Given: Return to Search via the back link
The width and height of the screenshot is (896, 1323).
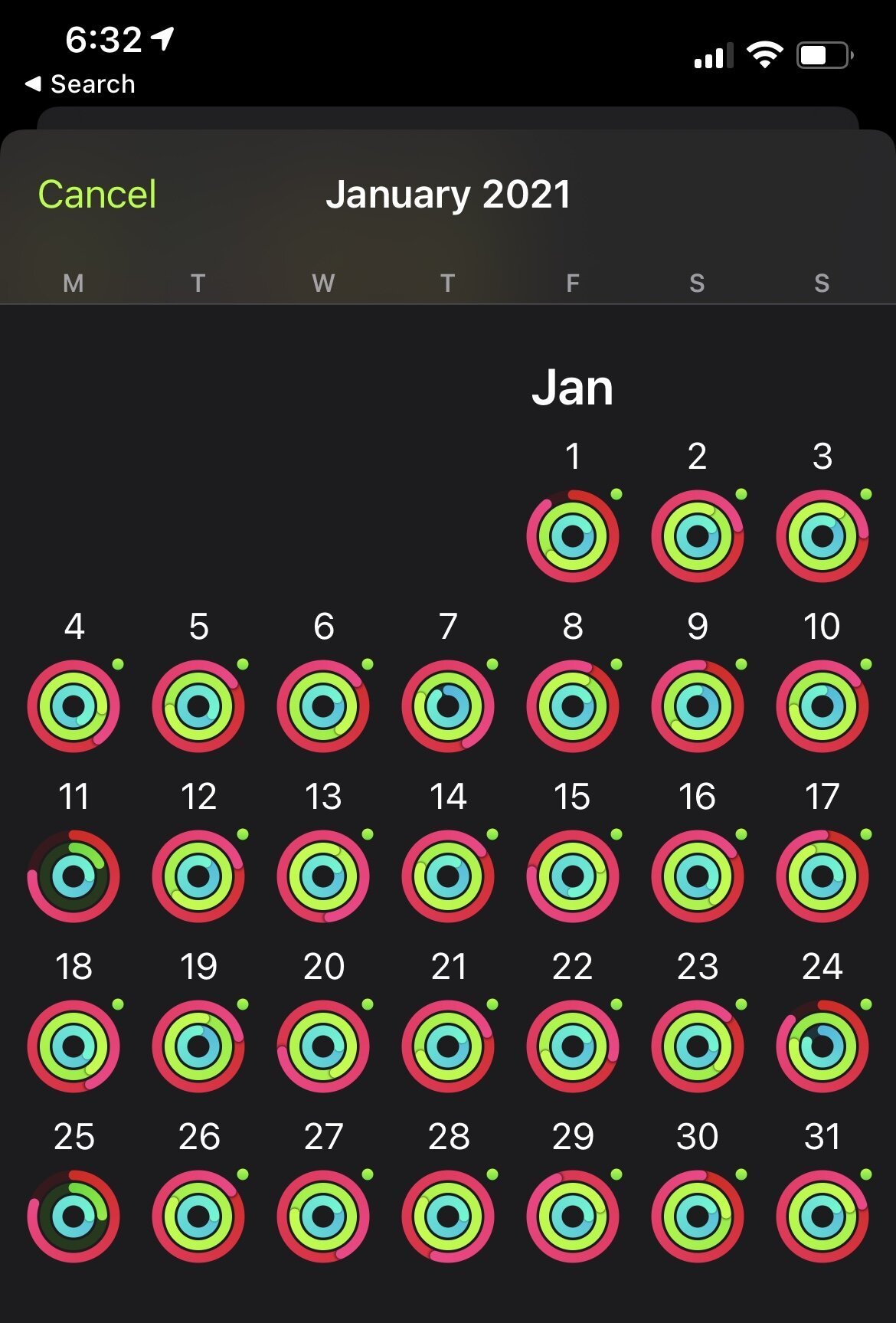Looking at the screenshot, I should coord(81,84).
